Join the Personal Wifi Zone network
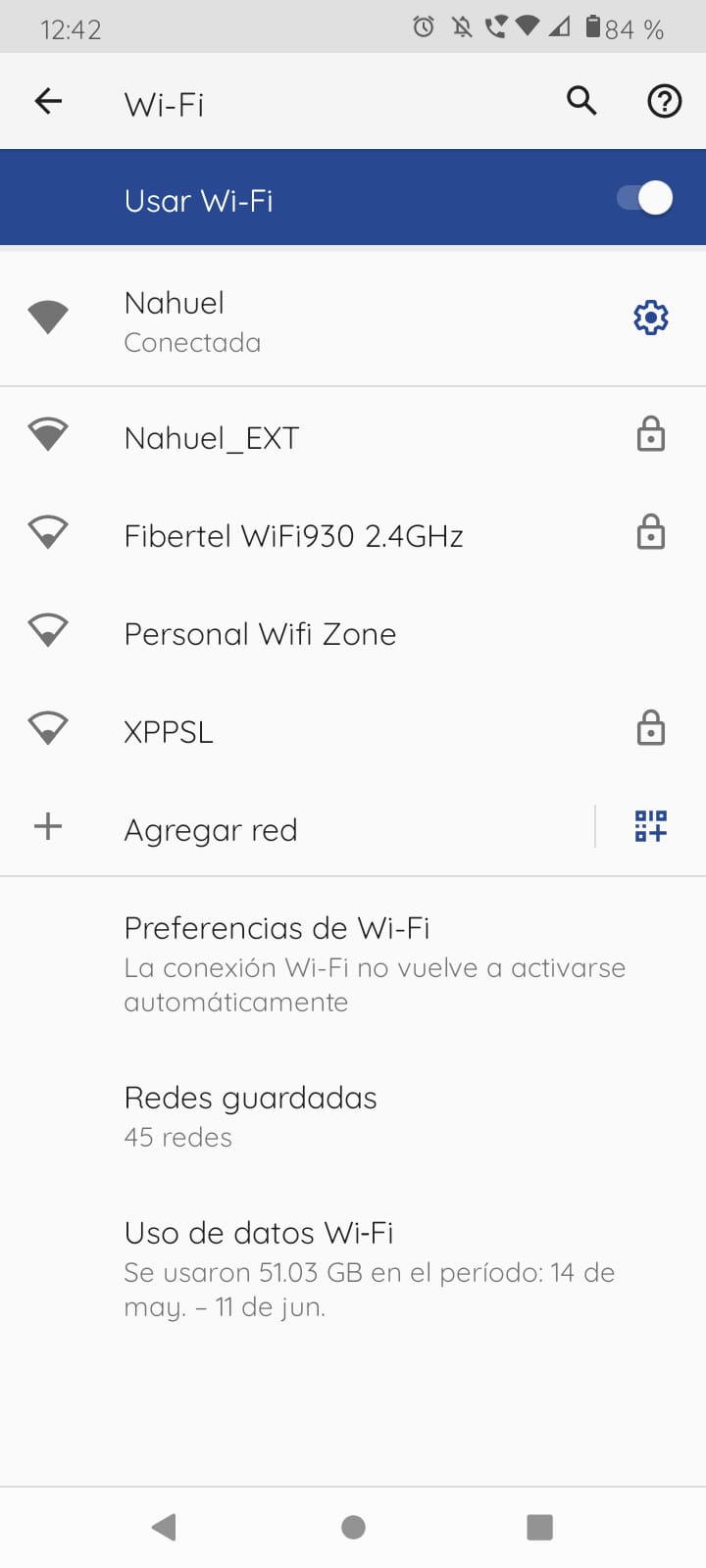 [260, 633]
